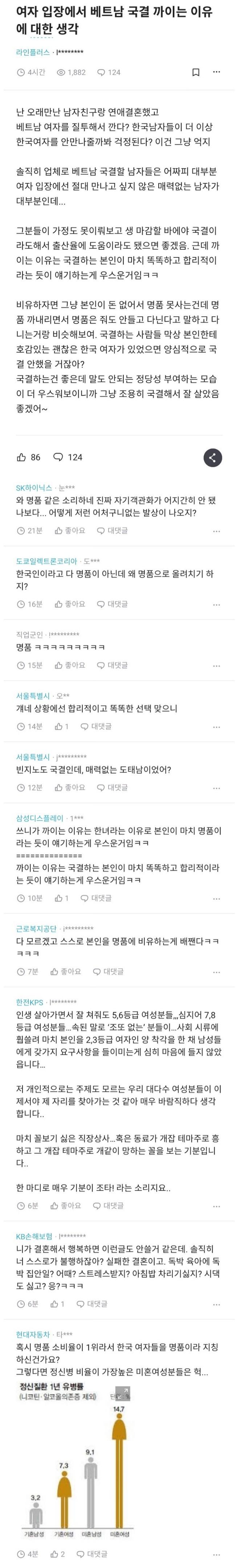This screenshot has height=1568, width=237.
Task: Like the post with 86 likes
Action: [x=29, y=457]
